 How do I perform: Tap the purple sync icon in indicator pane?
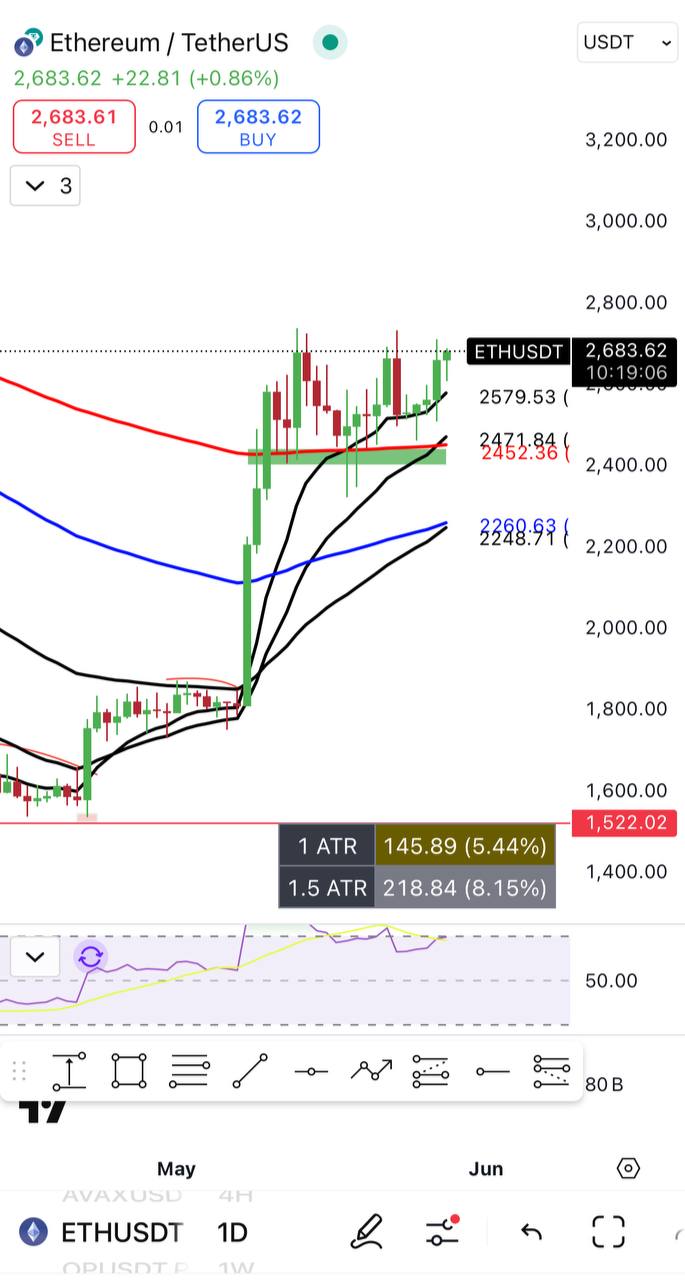pyautogui.click(x=90, y=957)
